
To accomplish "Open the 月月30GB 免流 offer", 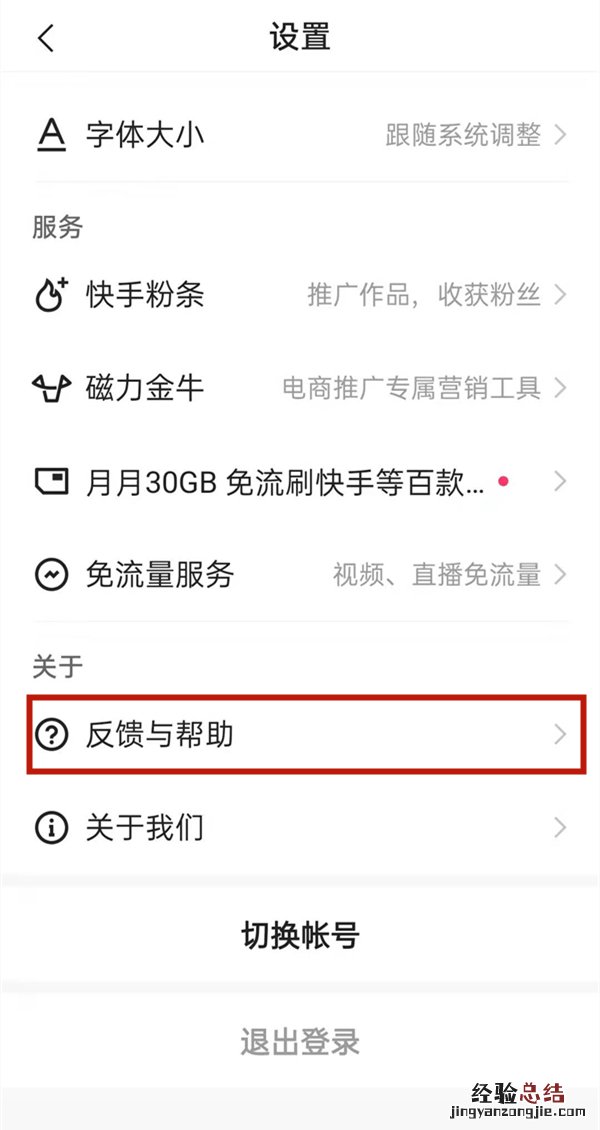I will pos(300,482).
